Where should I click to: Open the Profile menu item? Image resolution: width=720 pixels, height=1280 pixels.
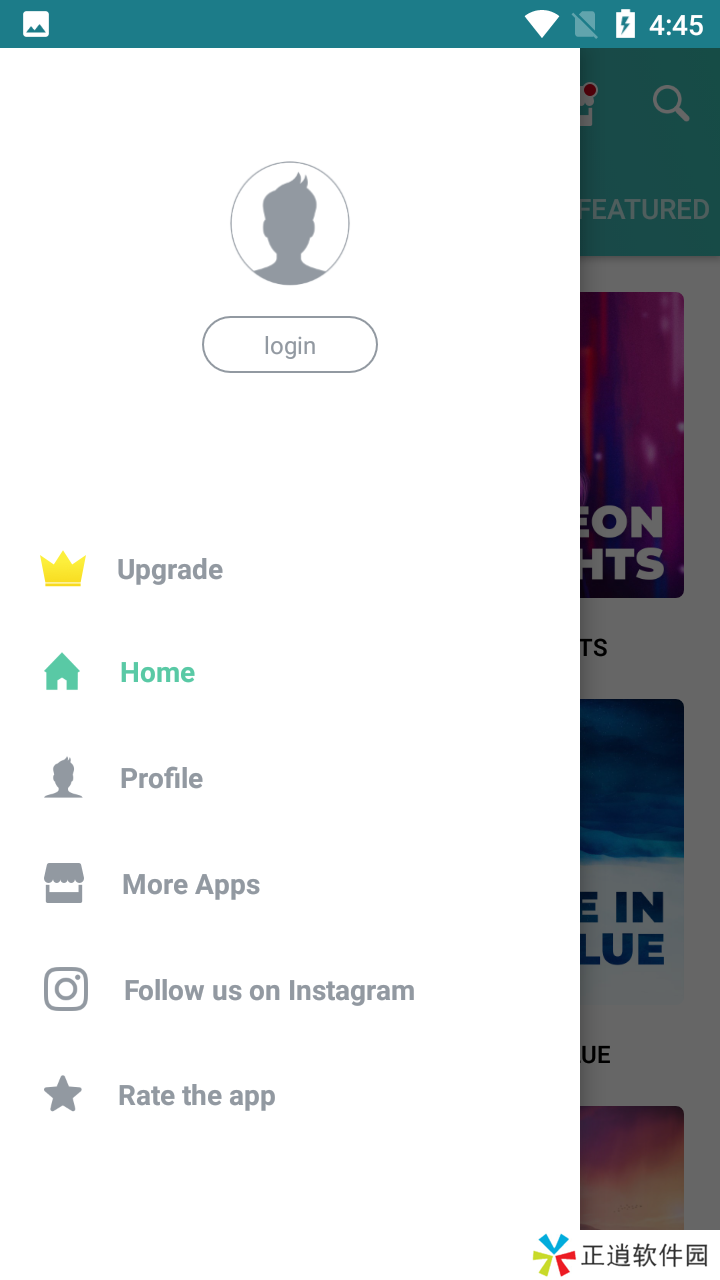[161, 778]
